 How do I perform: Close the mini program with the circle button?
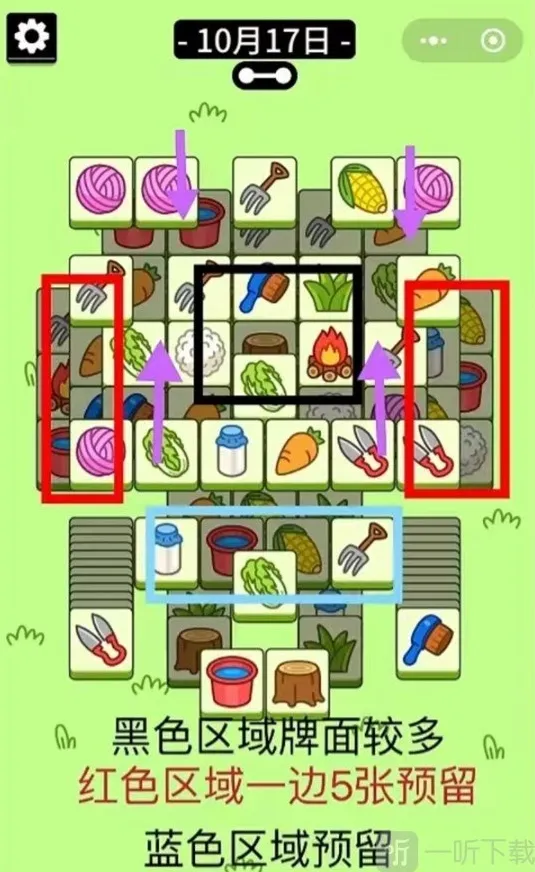pyautogui.click(x=493, y=41)
